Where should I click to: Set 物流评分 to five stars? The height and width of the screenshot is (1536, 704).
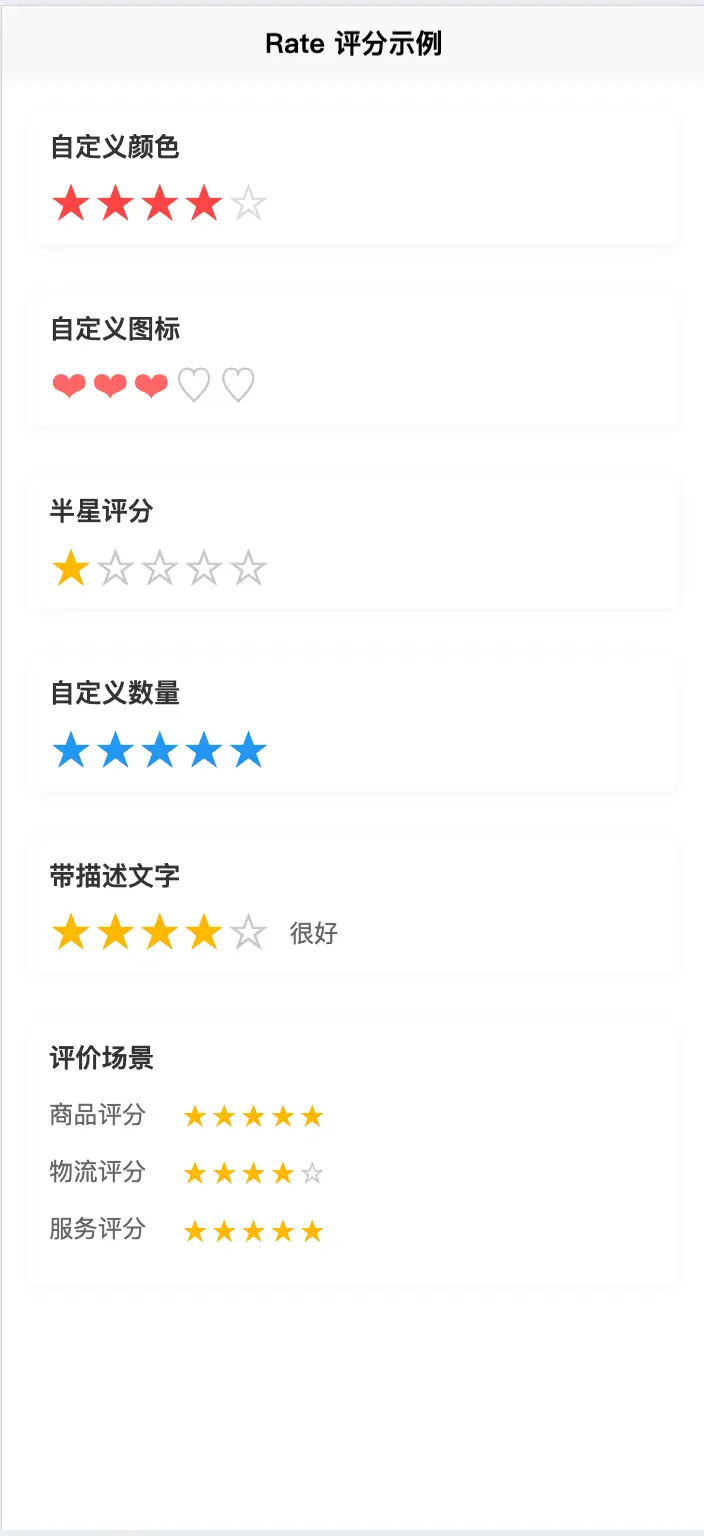(x=312, y=1174)
